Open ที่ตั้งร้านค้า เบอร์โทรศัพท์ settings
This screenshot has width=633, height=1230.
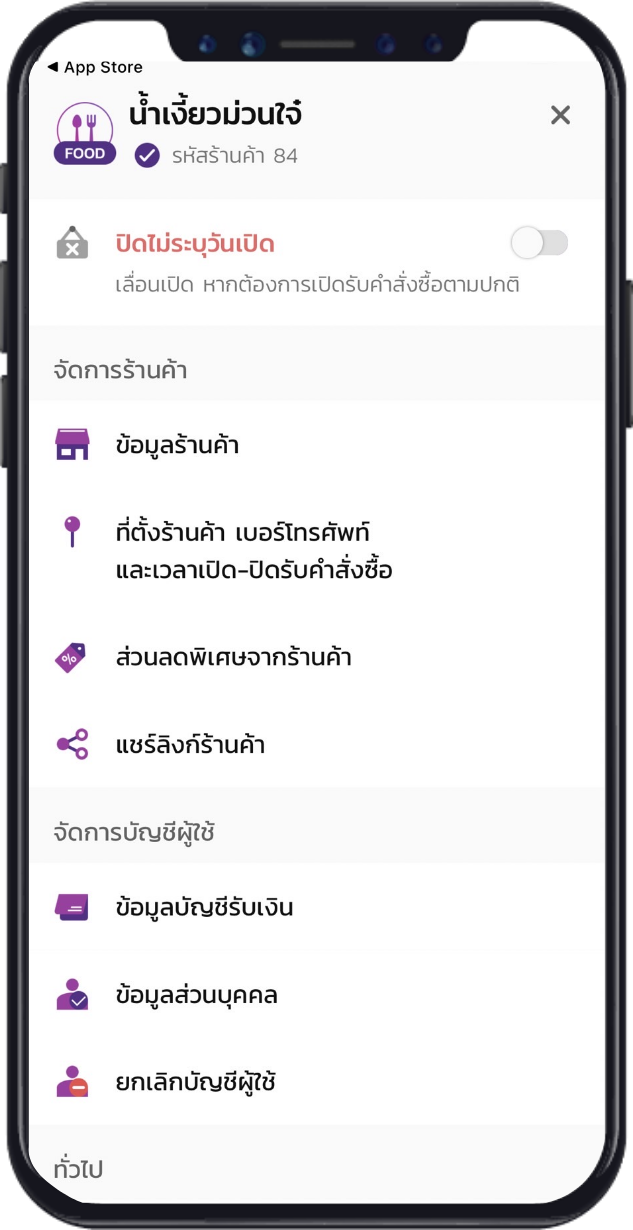316,551
